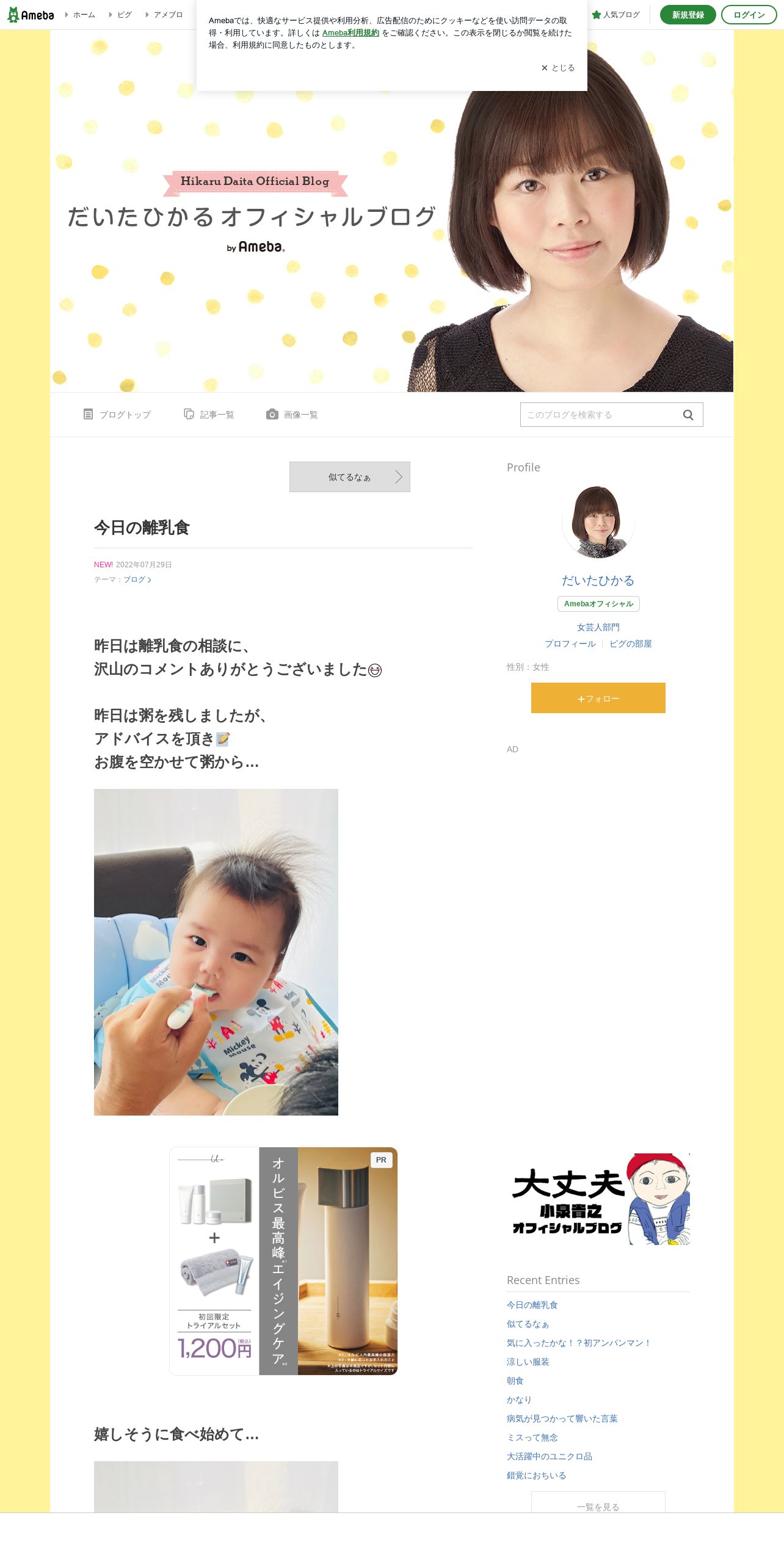The image size is (784, 1568).
Task: Open the 女芸人部門 link
Action: point(598,627)
